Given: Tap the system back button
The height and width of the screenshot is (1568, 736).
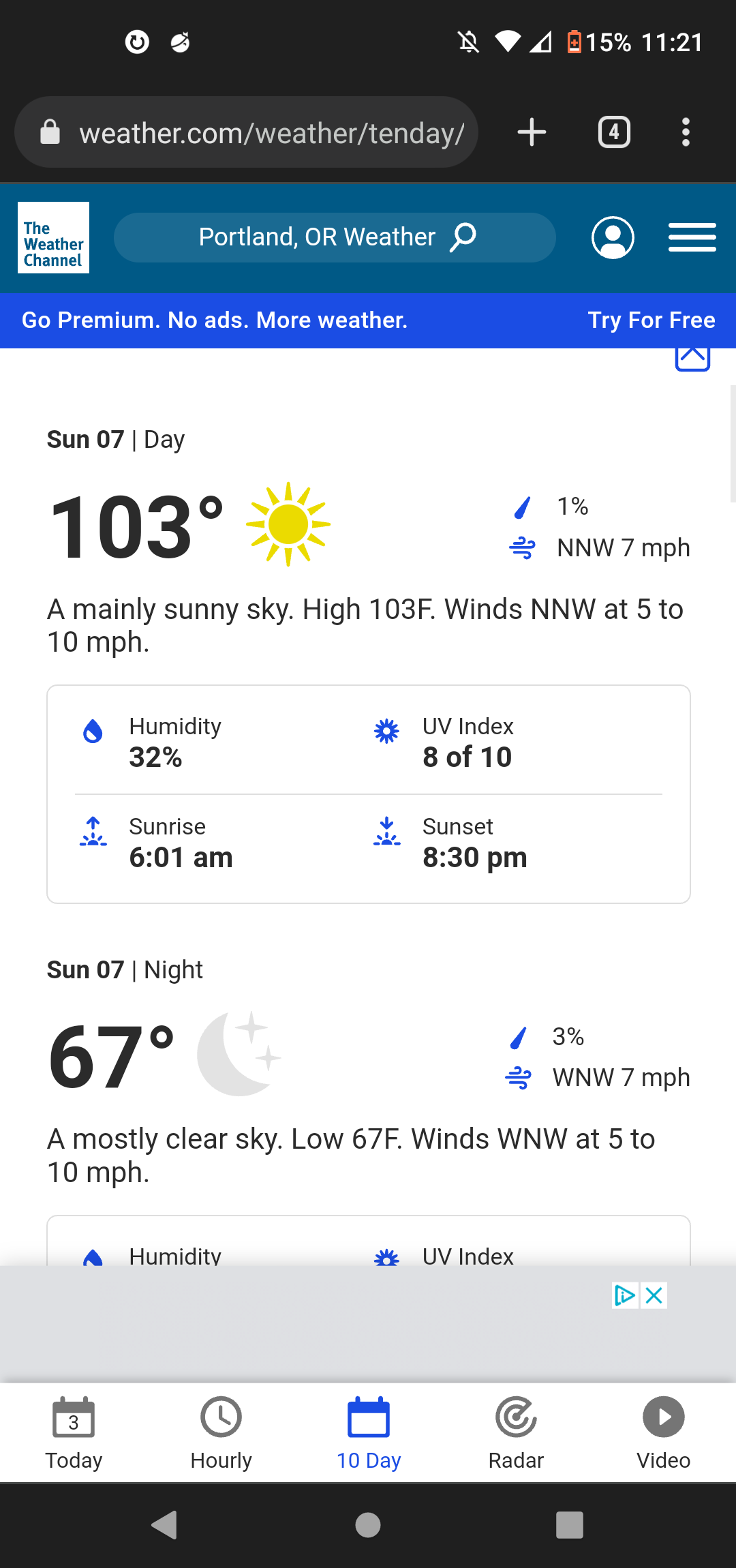Looking at the screenshot, I should click(165, 1525).
